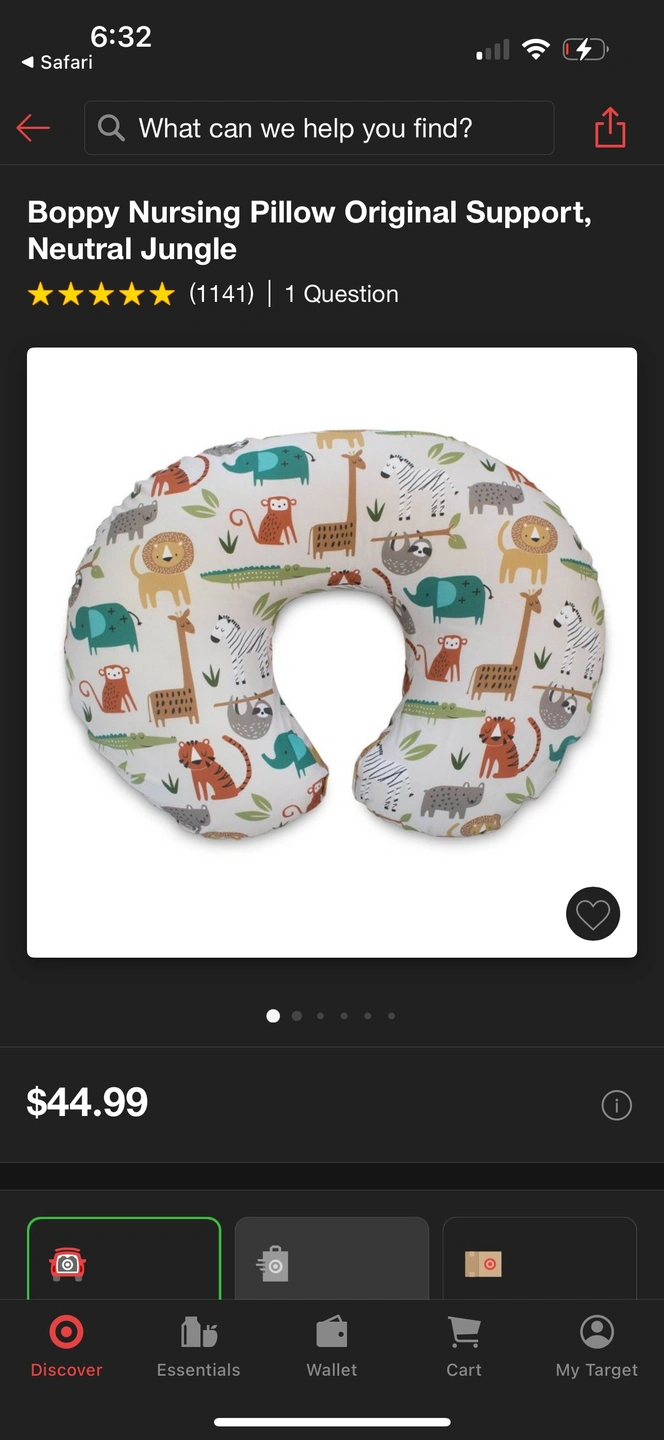This screenshot has width=664, height=1440.
Task: Open the Boppy pillow product image
Action: click(331, 640)
